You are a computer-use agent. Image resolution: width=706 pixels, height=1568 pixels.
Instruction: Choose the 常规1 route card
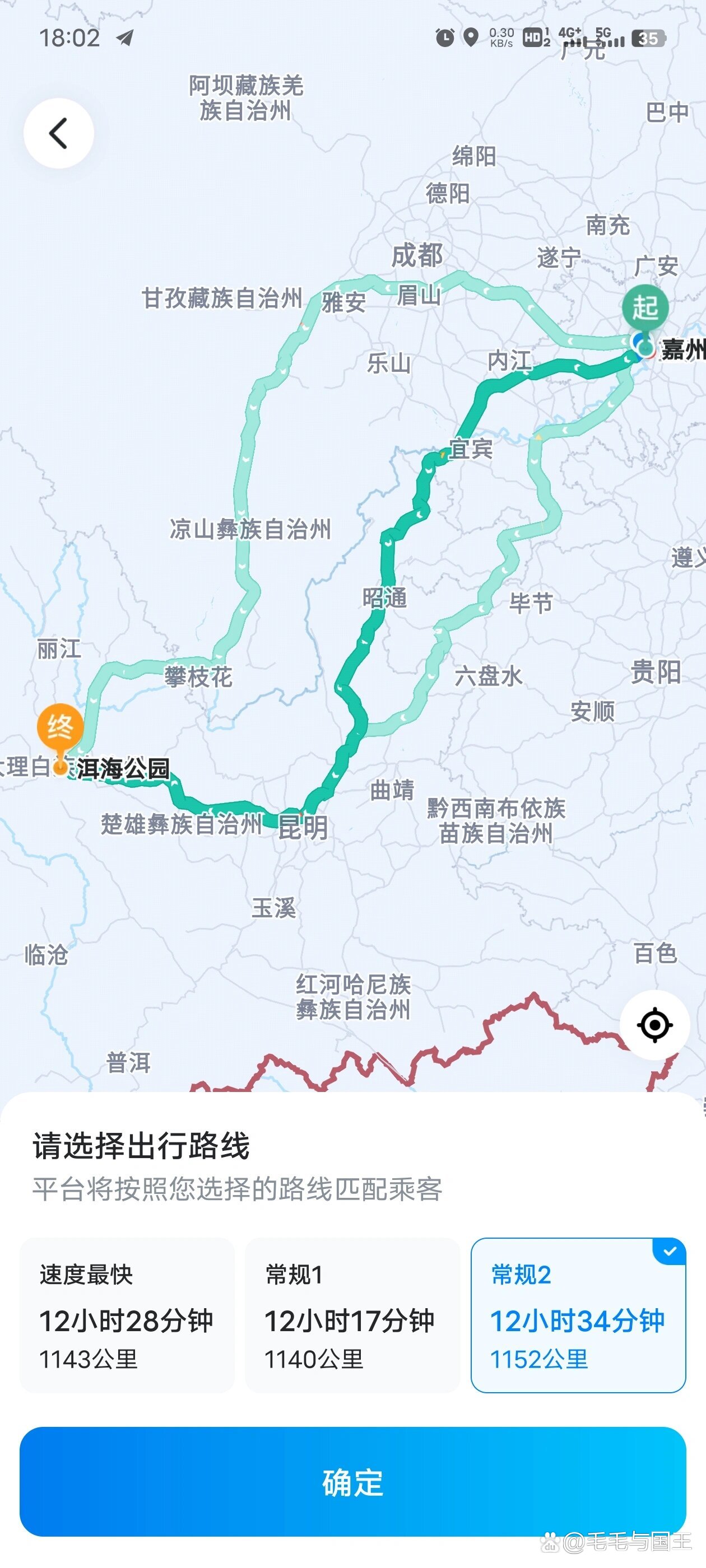click(352, 1315)
